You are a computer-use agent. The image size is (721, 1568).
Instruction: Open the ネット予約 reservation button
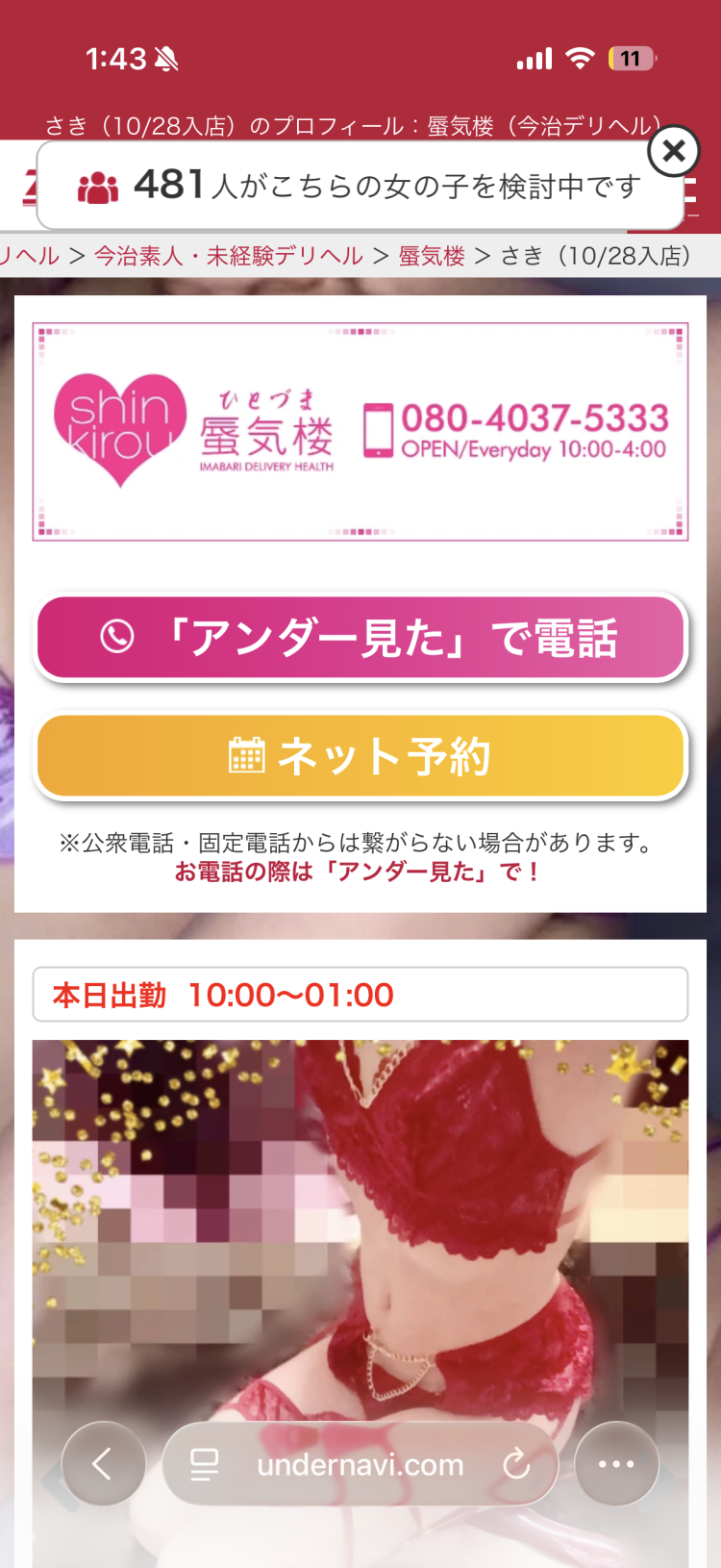click(x=360, y=756)
